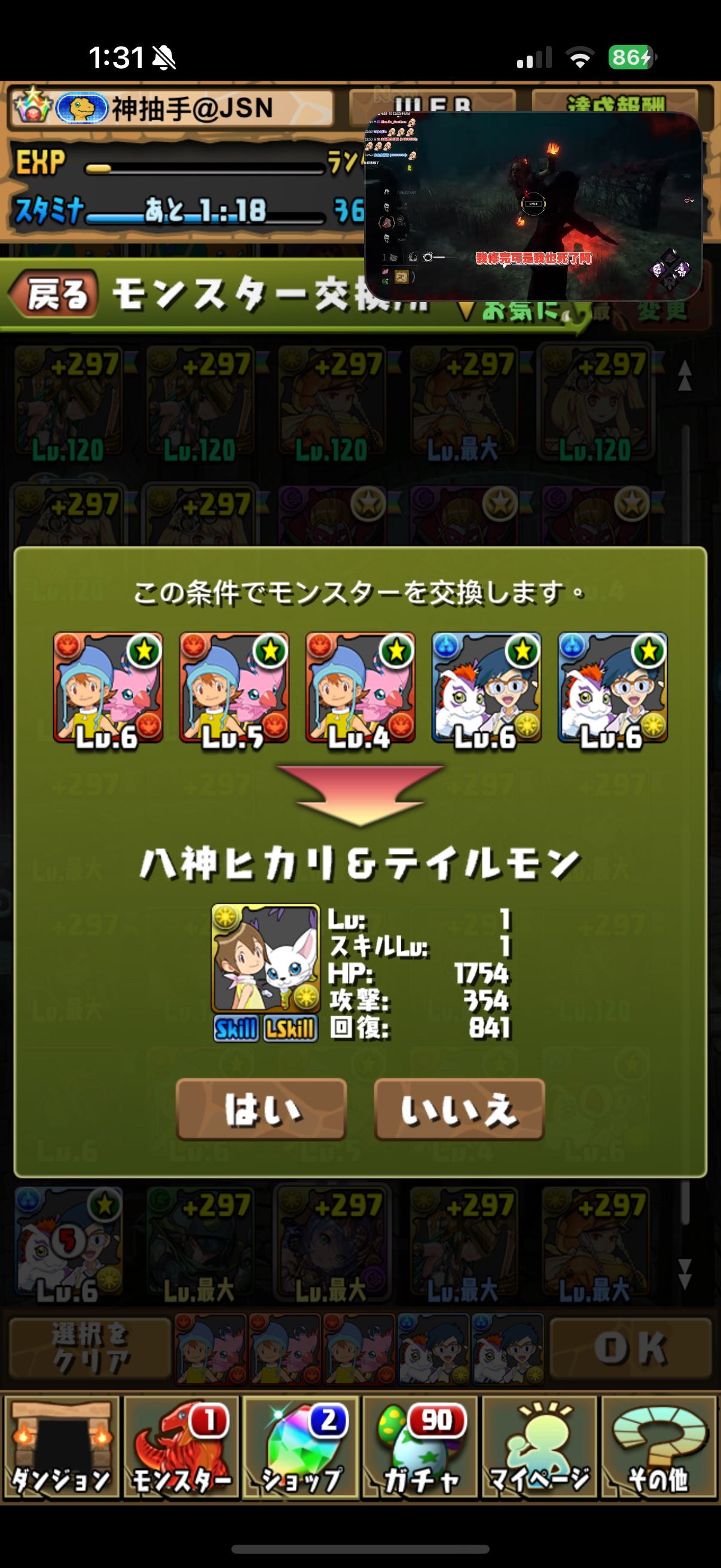This screenshot has width=721, height=1568.
Task: Open the picture-in-picture video overlay
Action: (x=533, y=206)
